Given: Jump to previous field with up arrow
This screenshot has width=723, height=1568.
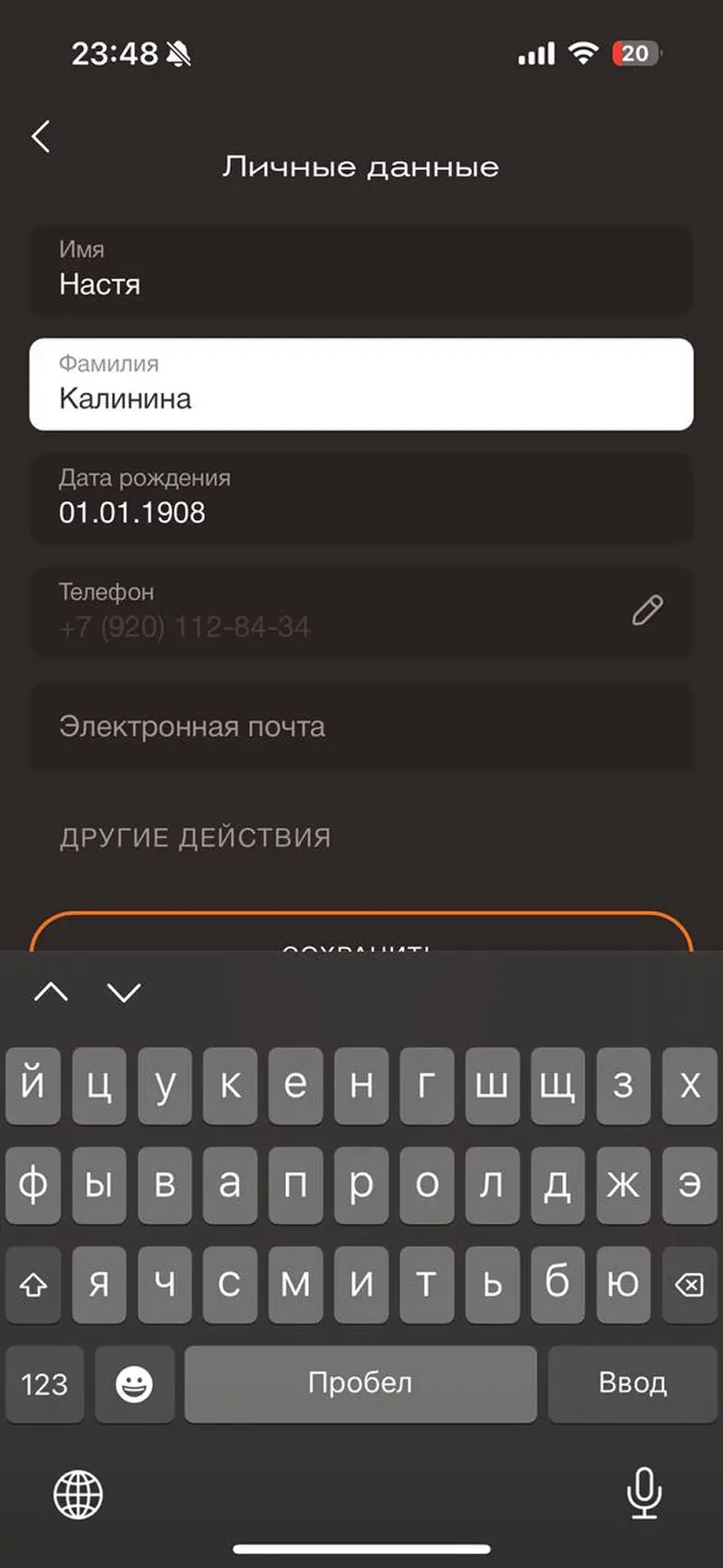Looking at the screenshot, I should click(x=52, y=992).
